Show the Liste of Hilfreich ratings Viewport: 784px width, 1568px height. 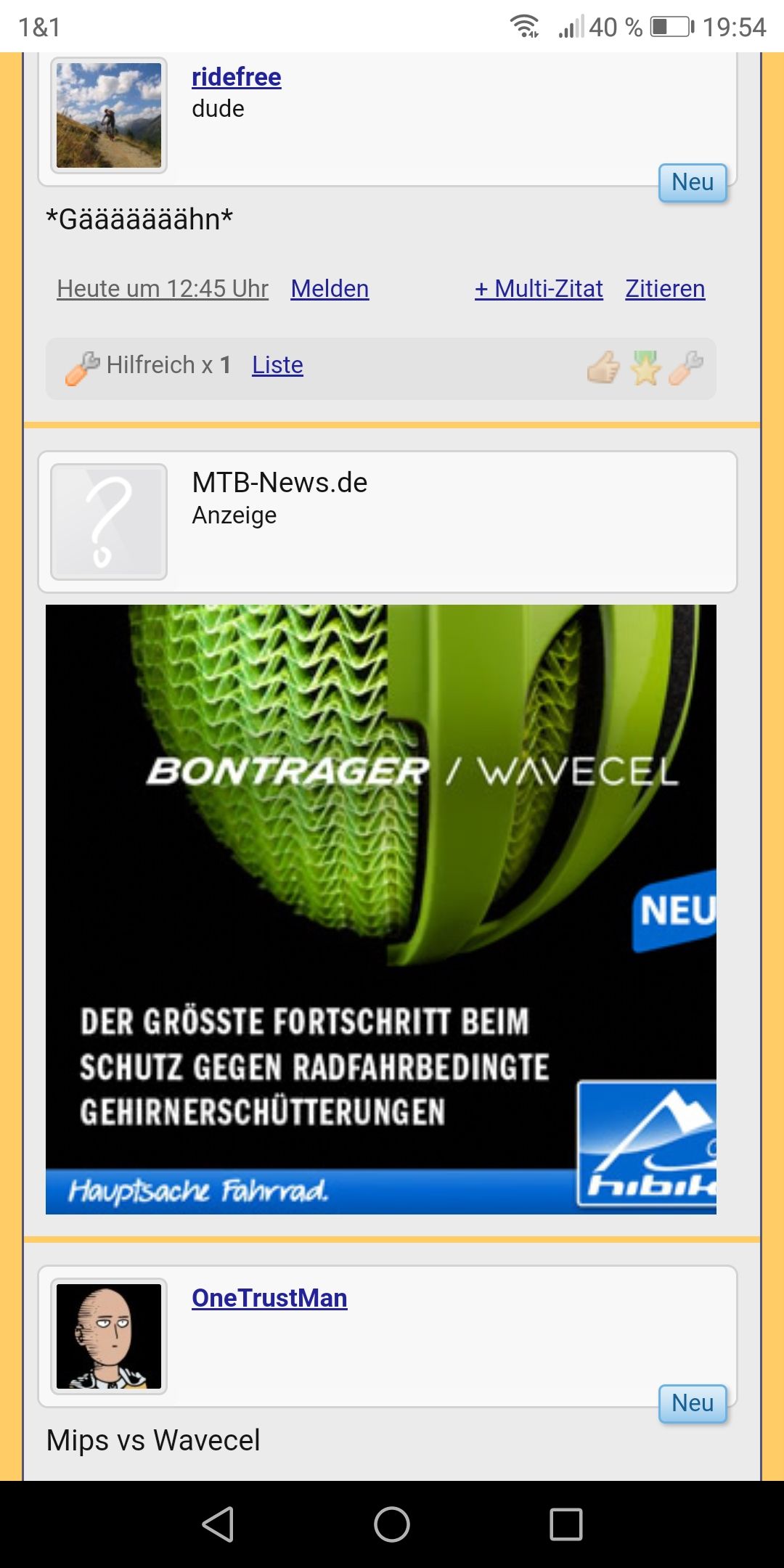[277, 365]
